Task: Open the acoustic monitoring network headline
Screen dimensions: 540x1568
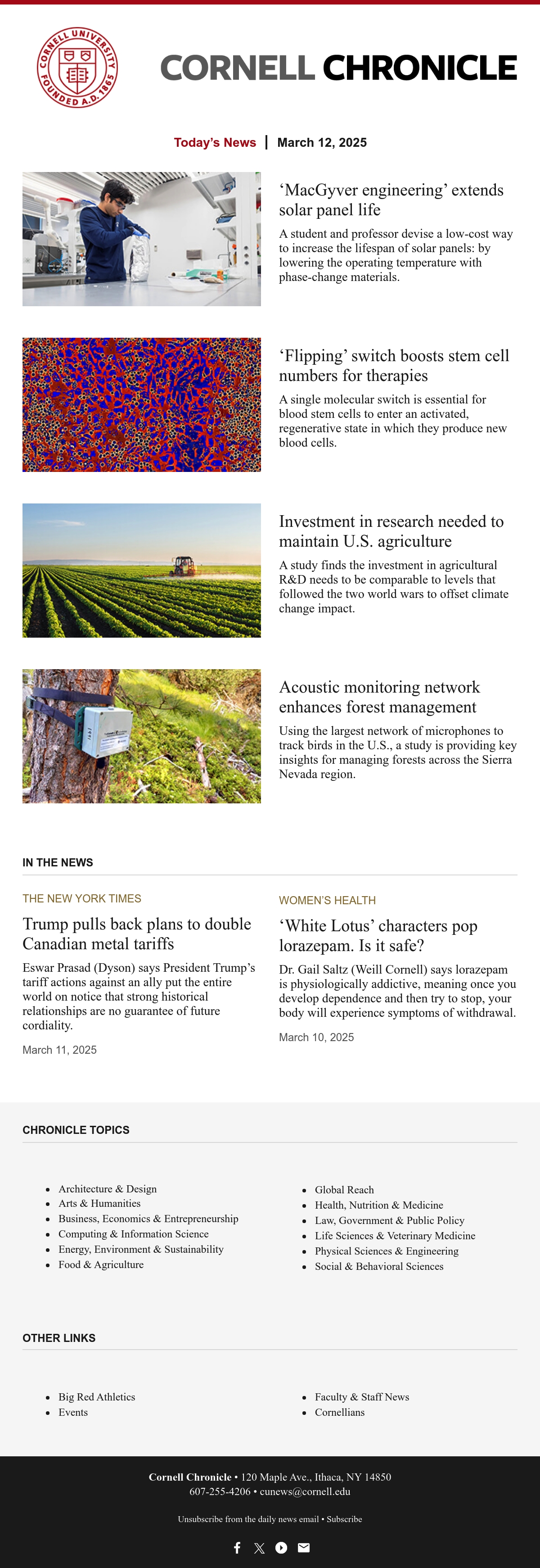Action: pyautogui.click(x=379, y=697)
